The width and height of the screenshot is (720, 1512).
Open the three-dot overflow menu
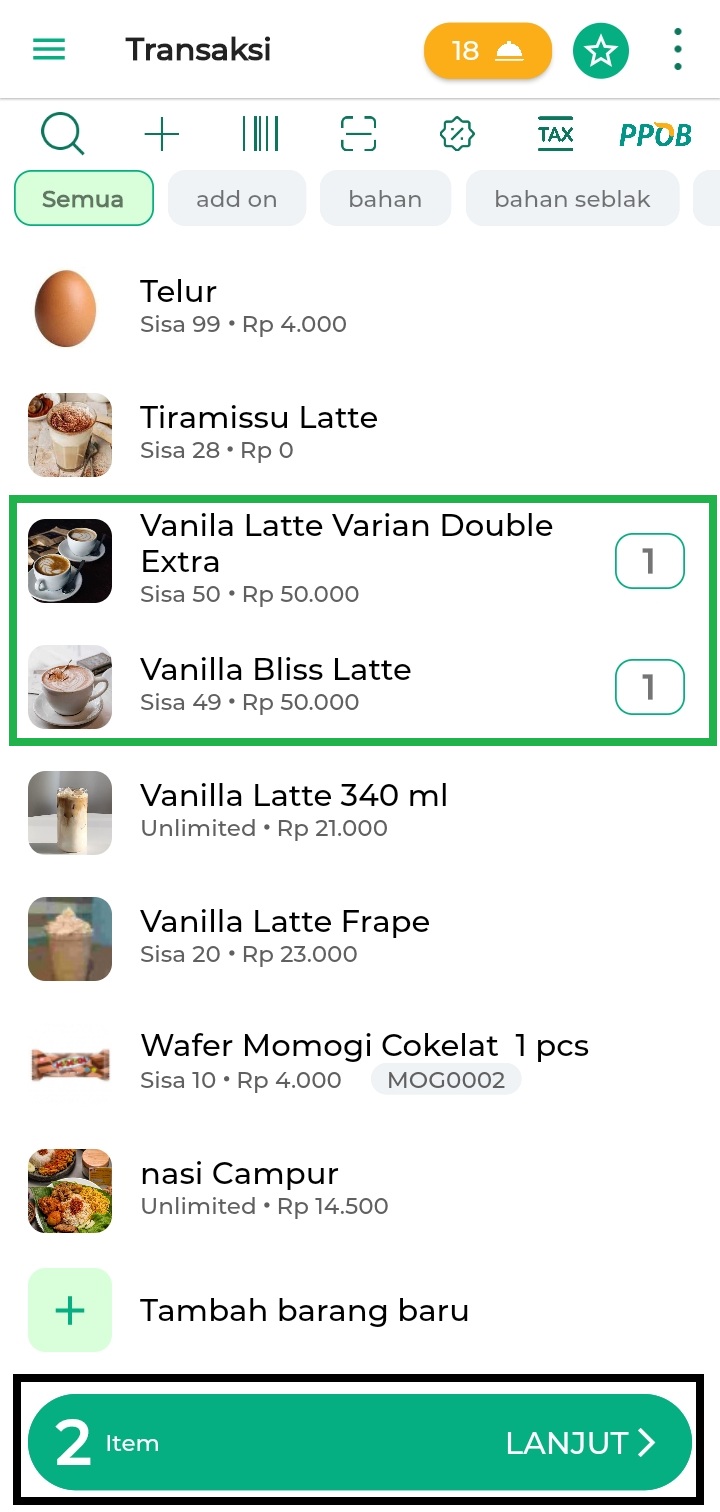tap(678, 50)
